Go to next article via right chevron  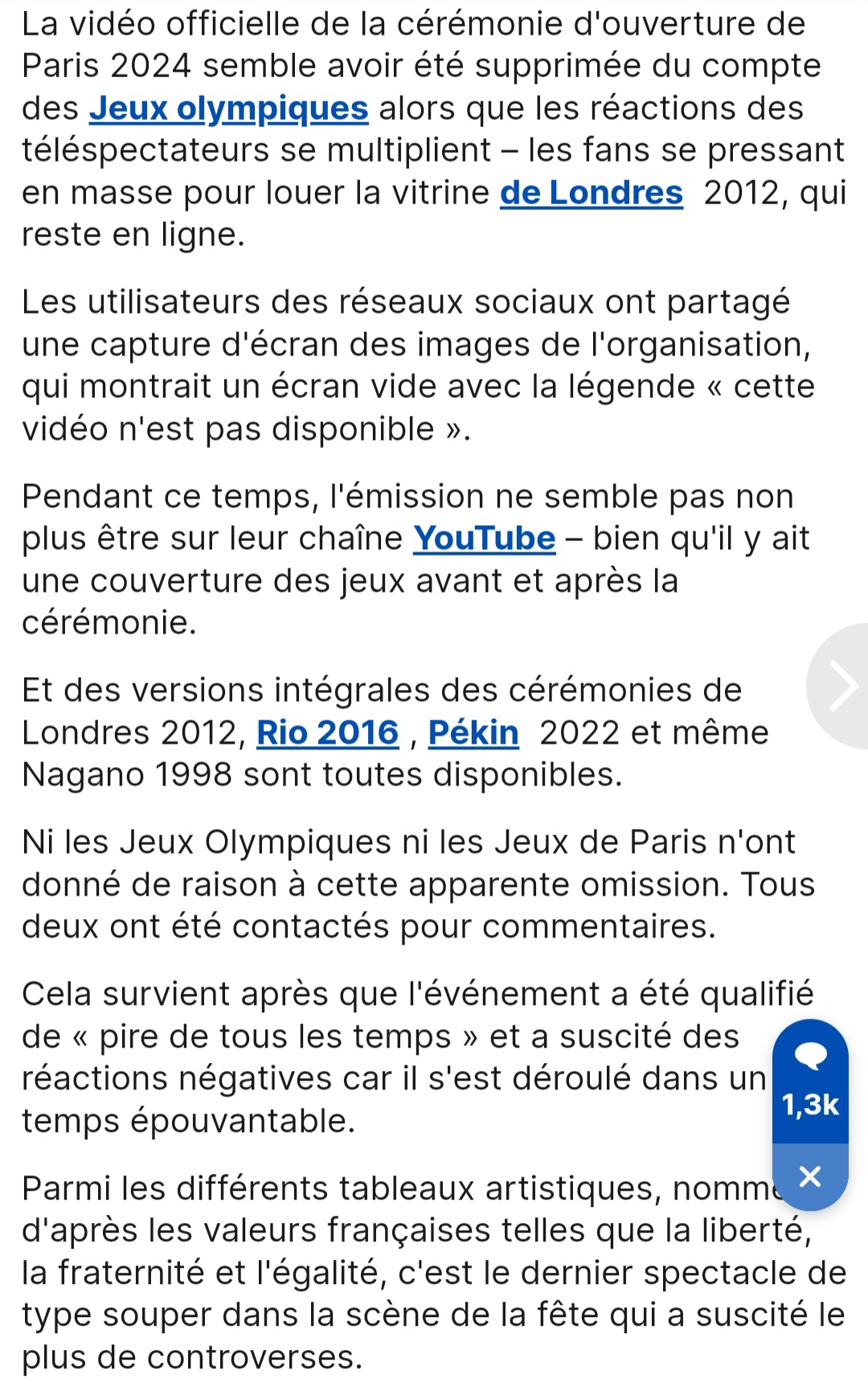(x=839, y=686)
